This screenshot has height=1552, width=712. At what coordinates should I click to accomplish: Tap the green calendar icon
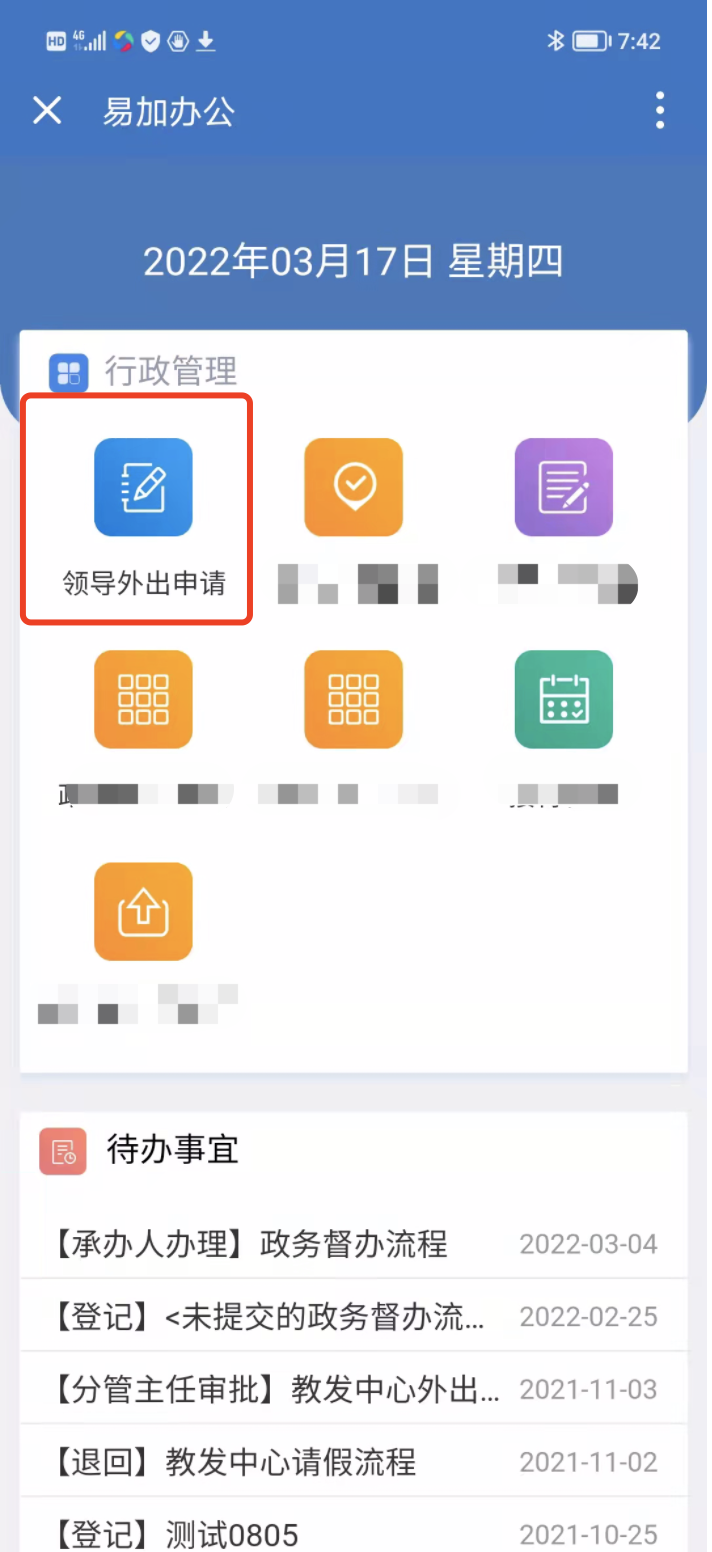pos(563,699)
